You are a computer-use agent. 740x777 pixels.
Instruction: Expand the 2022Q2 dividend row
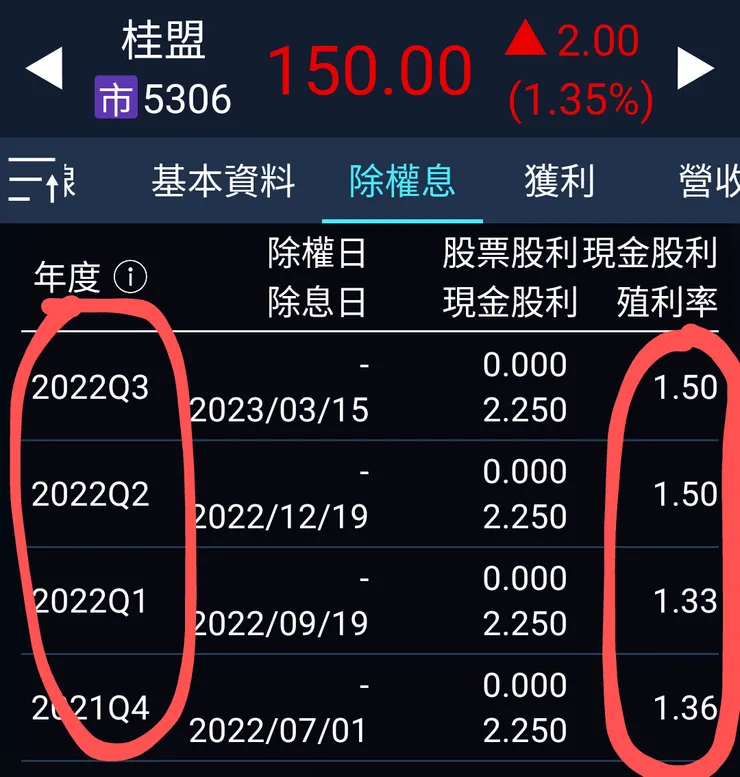(370, 494)
